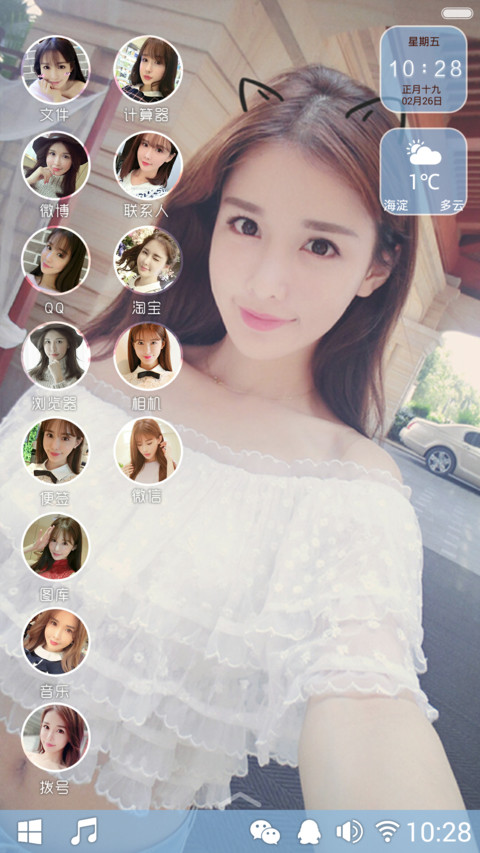Open the WeChat icon in the taskbar
Image resolution: width=480 pixels, height=853 pixels.
pos(265,832)
